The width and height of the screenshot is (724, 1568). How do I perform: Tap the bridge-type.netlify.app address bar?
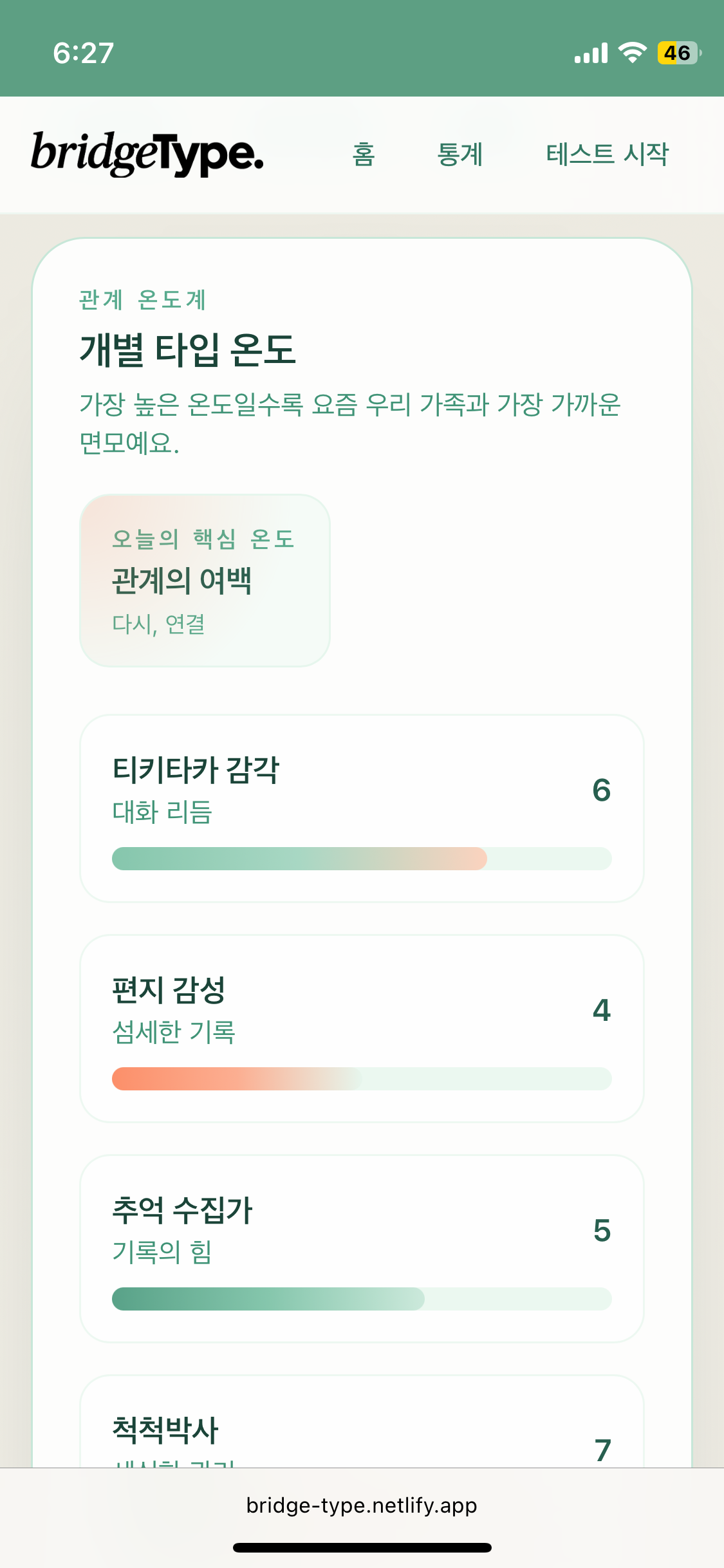(x=362, y=1505)
